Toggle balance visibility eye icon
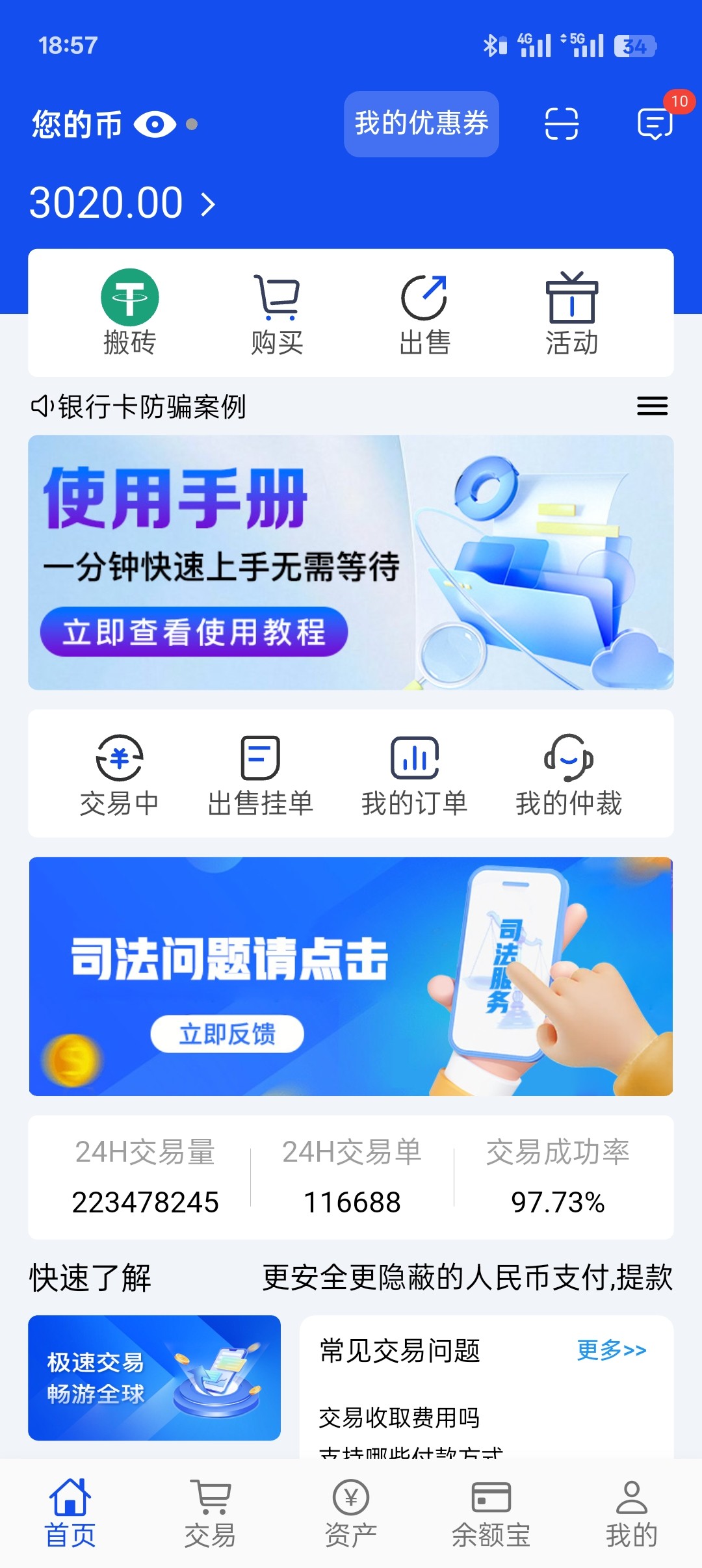Image resolution: width=702 pixels, height=1568 pixels. click(x=155, y=124)
